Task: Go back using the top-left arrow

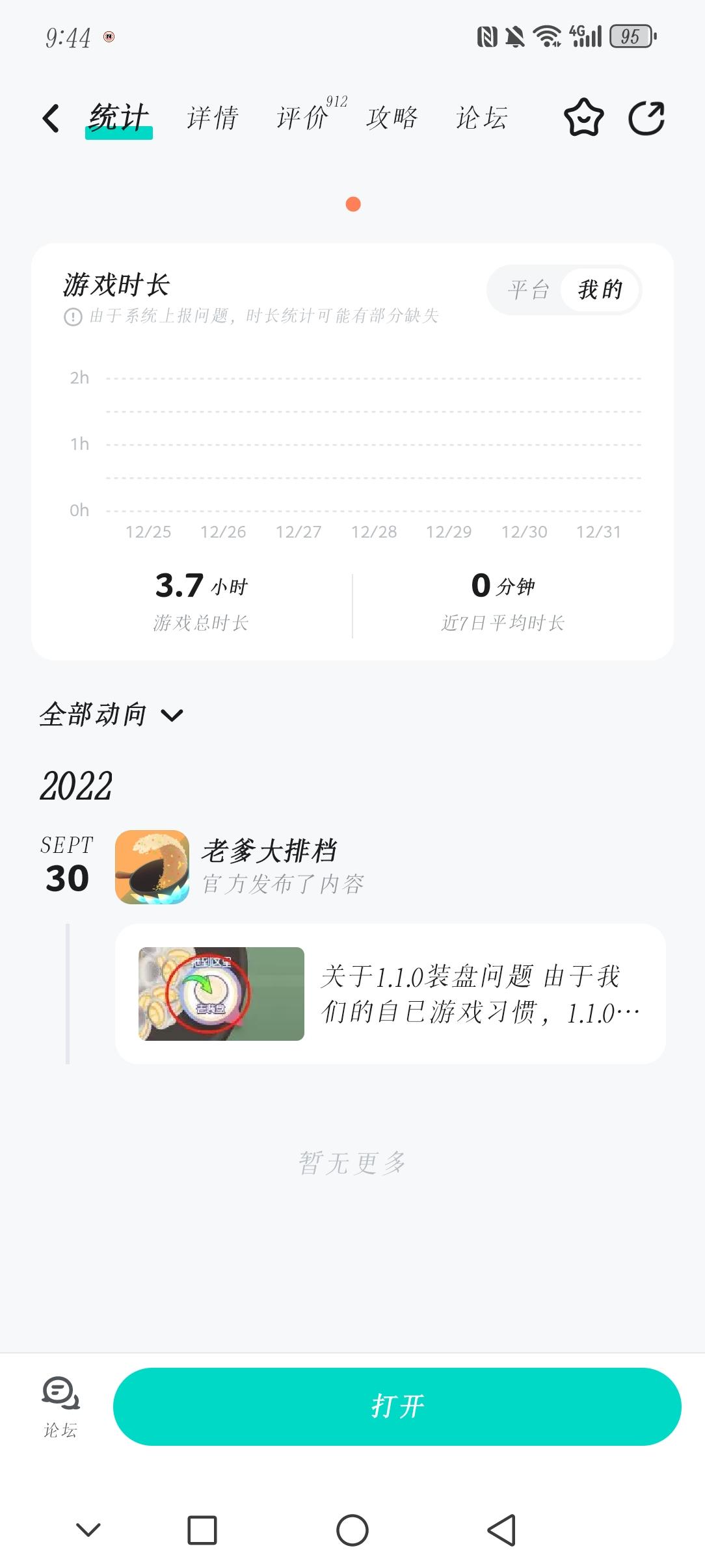Action: 51,118
